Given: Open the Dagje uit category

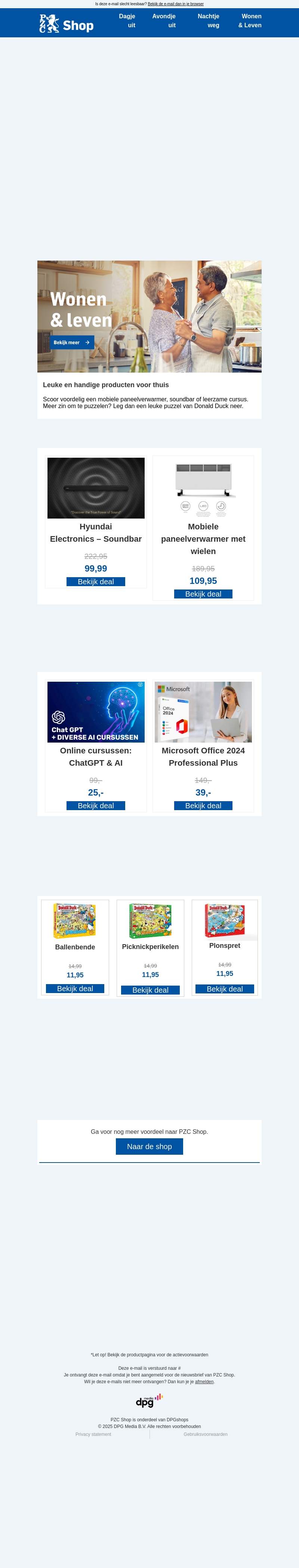Looking at the screenshot, I should [127, 21].
